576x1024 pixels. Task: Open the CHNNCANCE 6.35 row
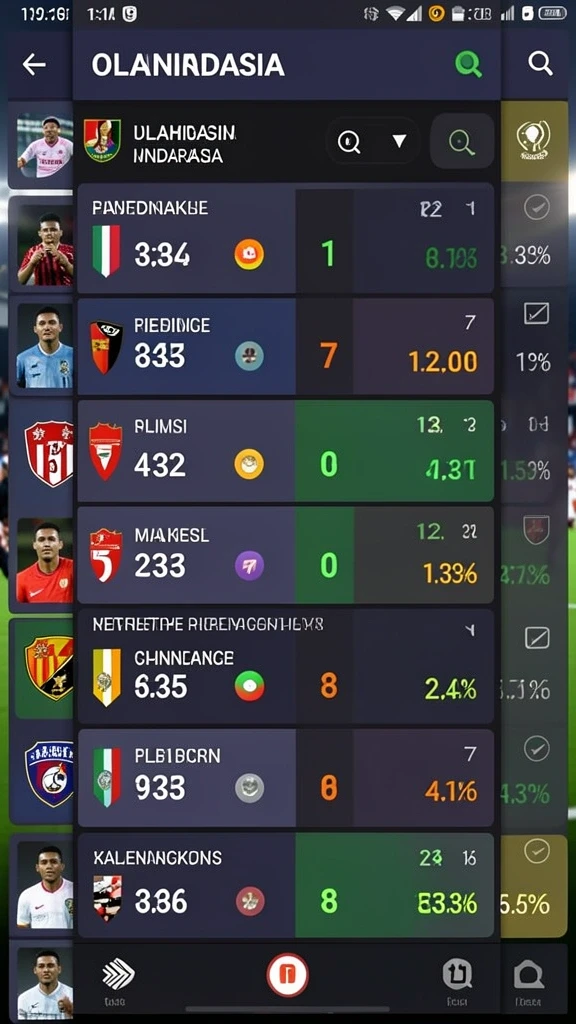pyautogui.click(x=285, y=666)
